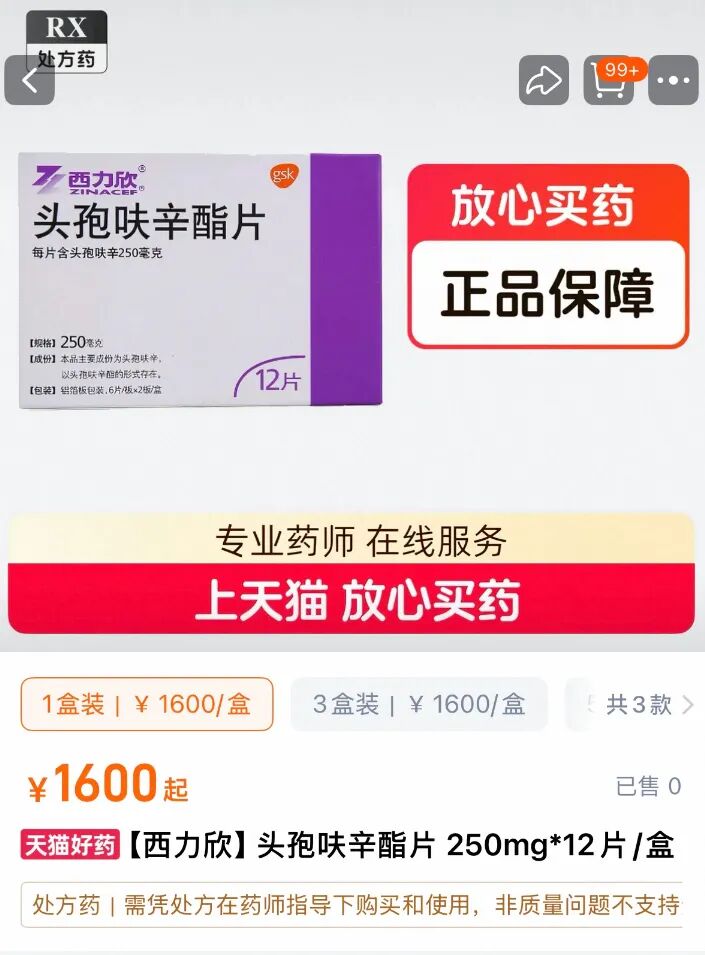
Task: Open the shopping cart
Action: (609, 80)
